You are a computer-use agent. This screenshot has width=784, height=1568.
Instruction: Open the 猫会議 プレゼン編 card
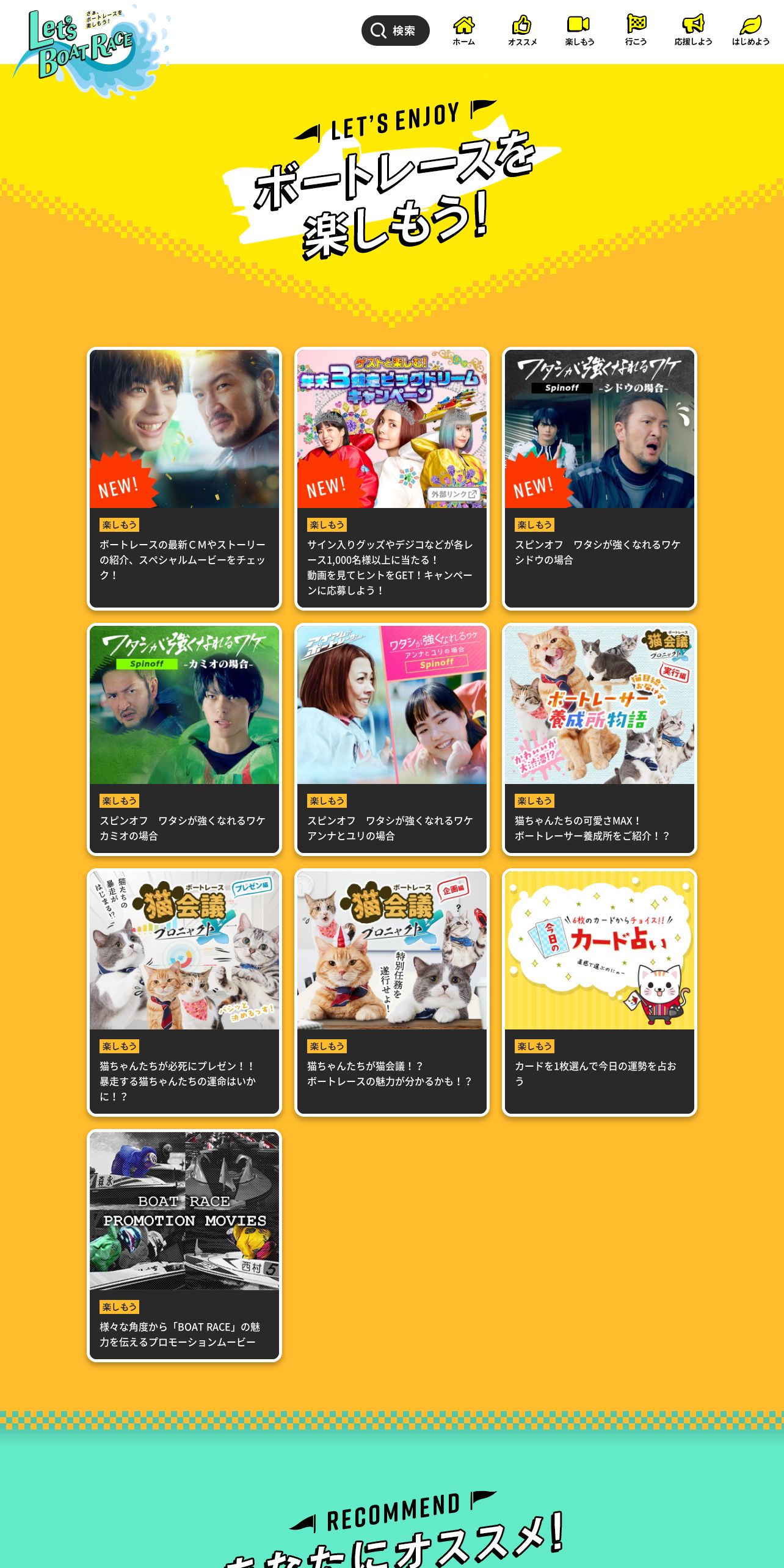coord(184,992)
